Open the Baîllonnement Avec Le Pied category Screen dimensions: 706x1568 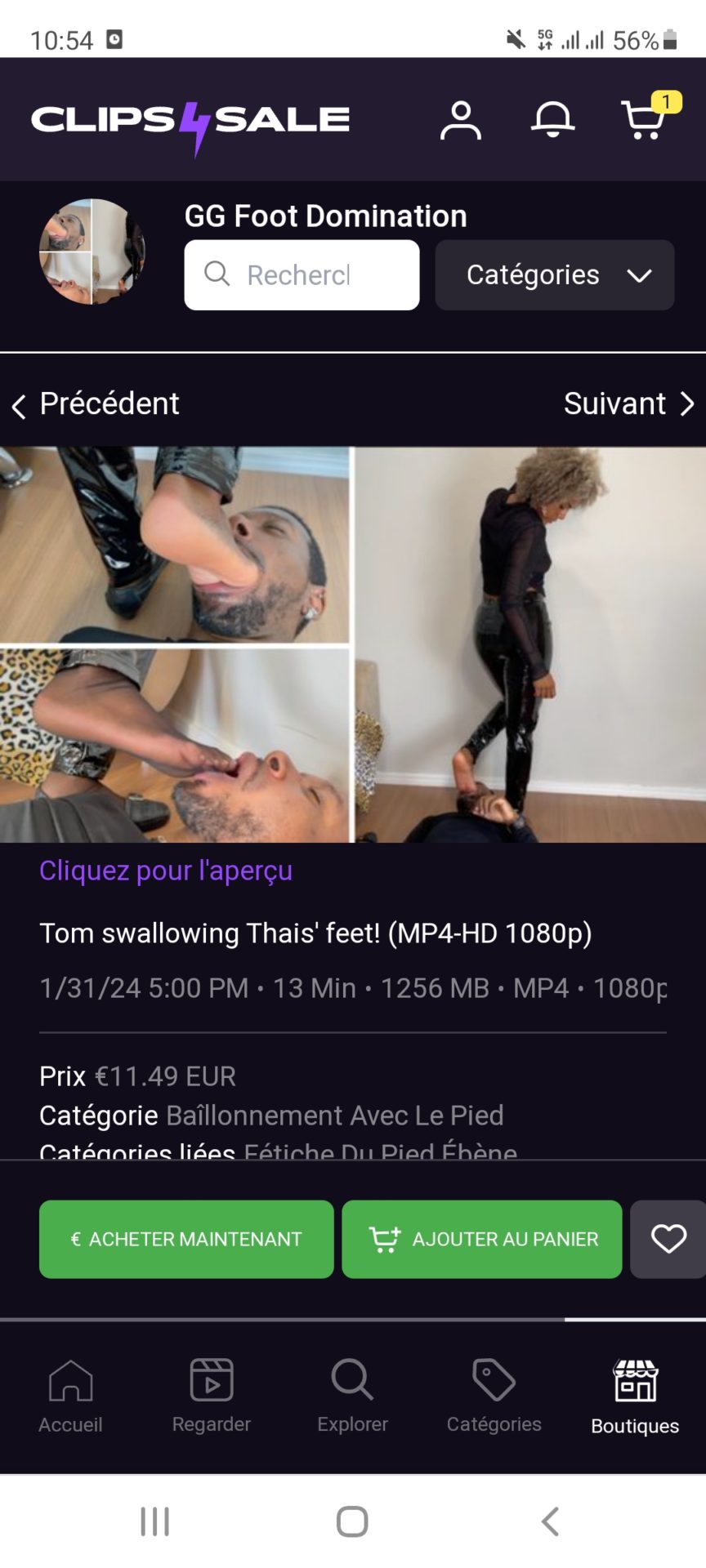pyautogui.click(x=335, y=1116)
